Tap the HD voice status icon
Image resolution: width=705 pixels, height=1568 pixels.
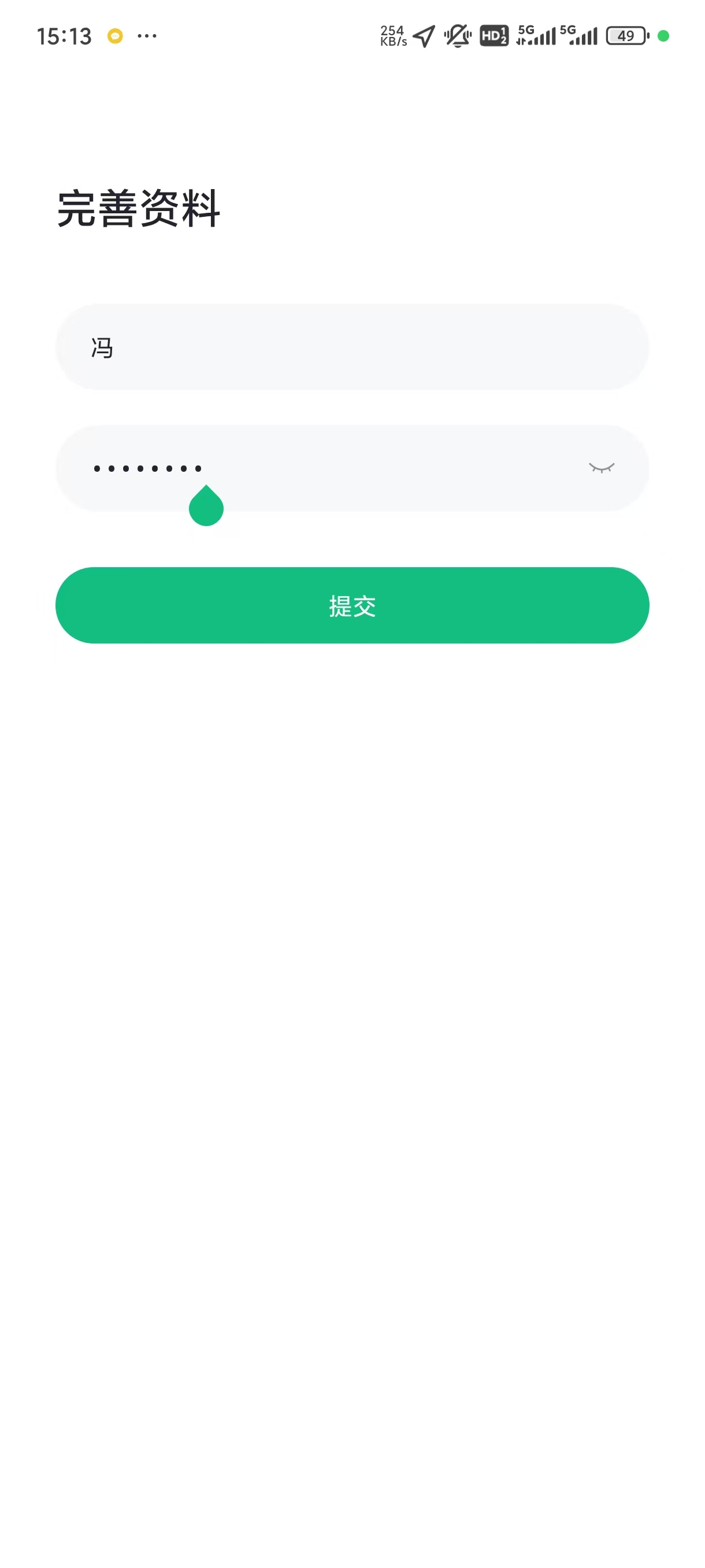[x=493, y=36]
